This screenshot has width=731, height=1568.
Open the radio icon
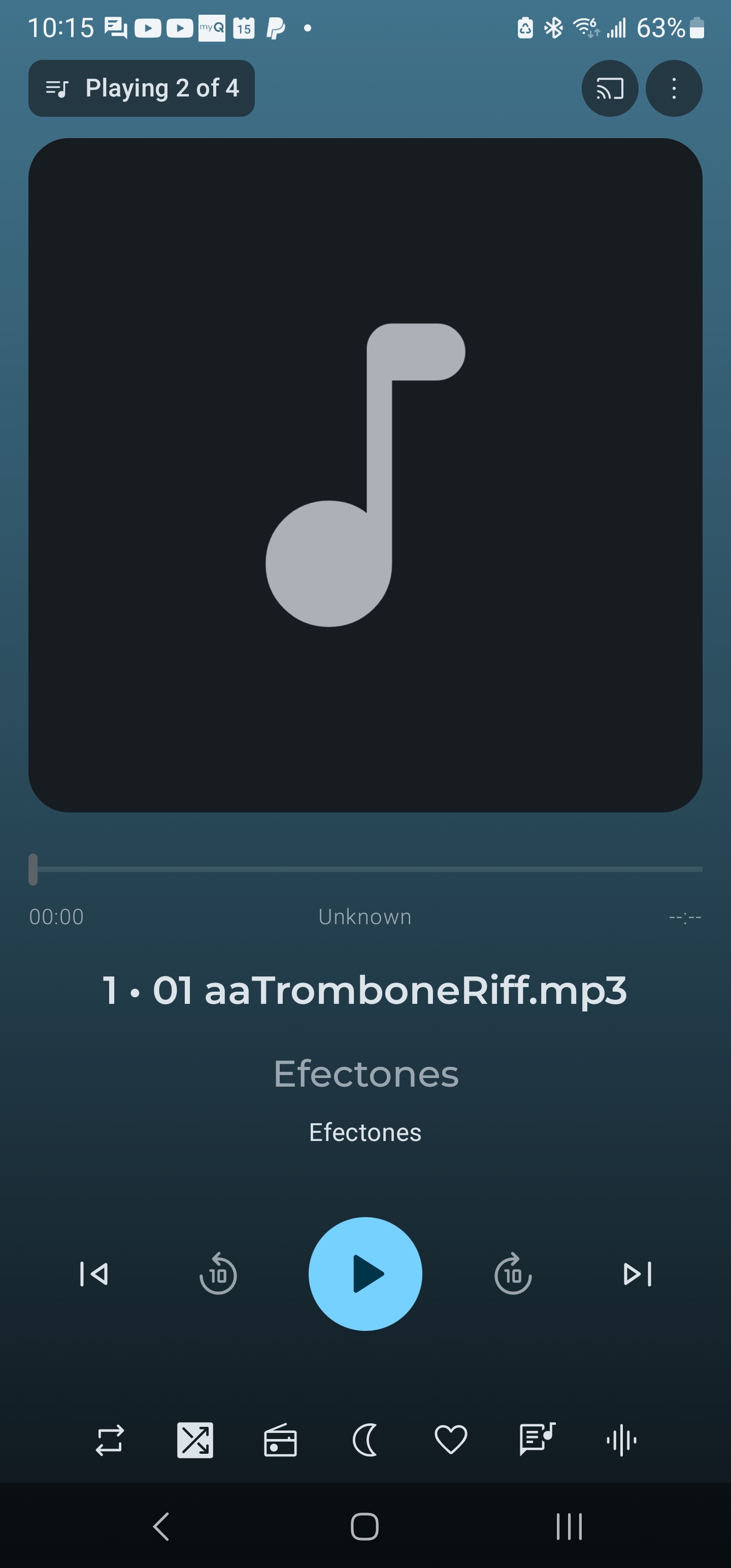click(x=280, y=1440)
